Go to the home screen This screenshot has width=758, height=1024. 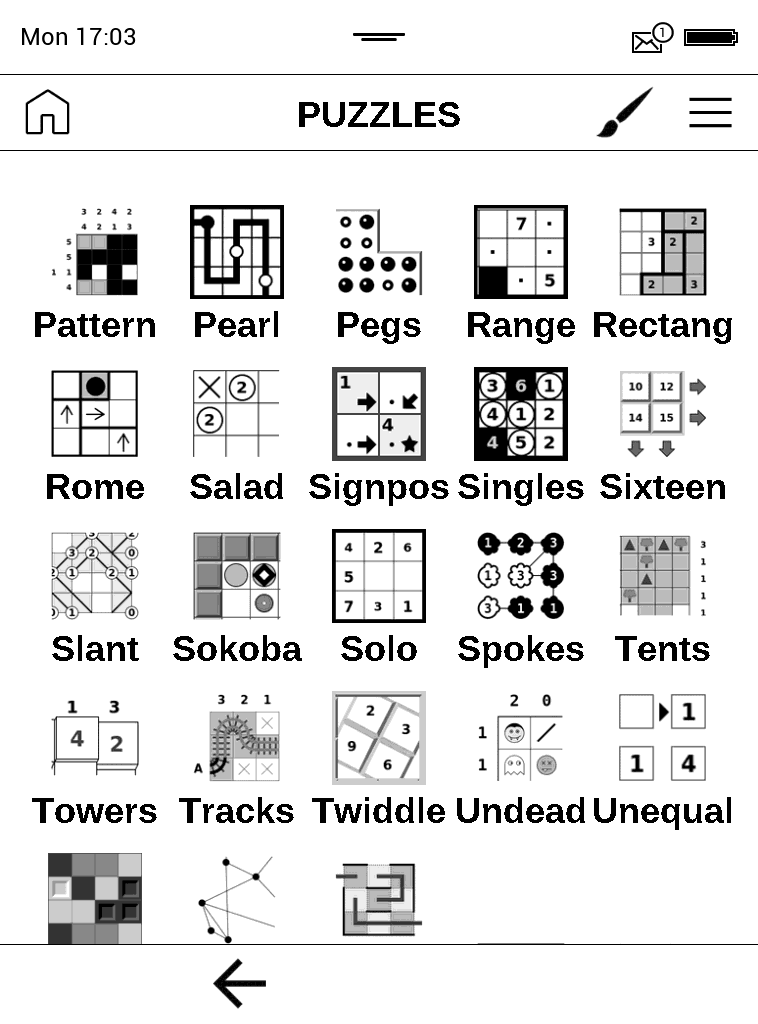47,113
